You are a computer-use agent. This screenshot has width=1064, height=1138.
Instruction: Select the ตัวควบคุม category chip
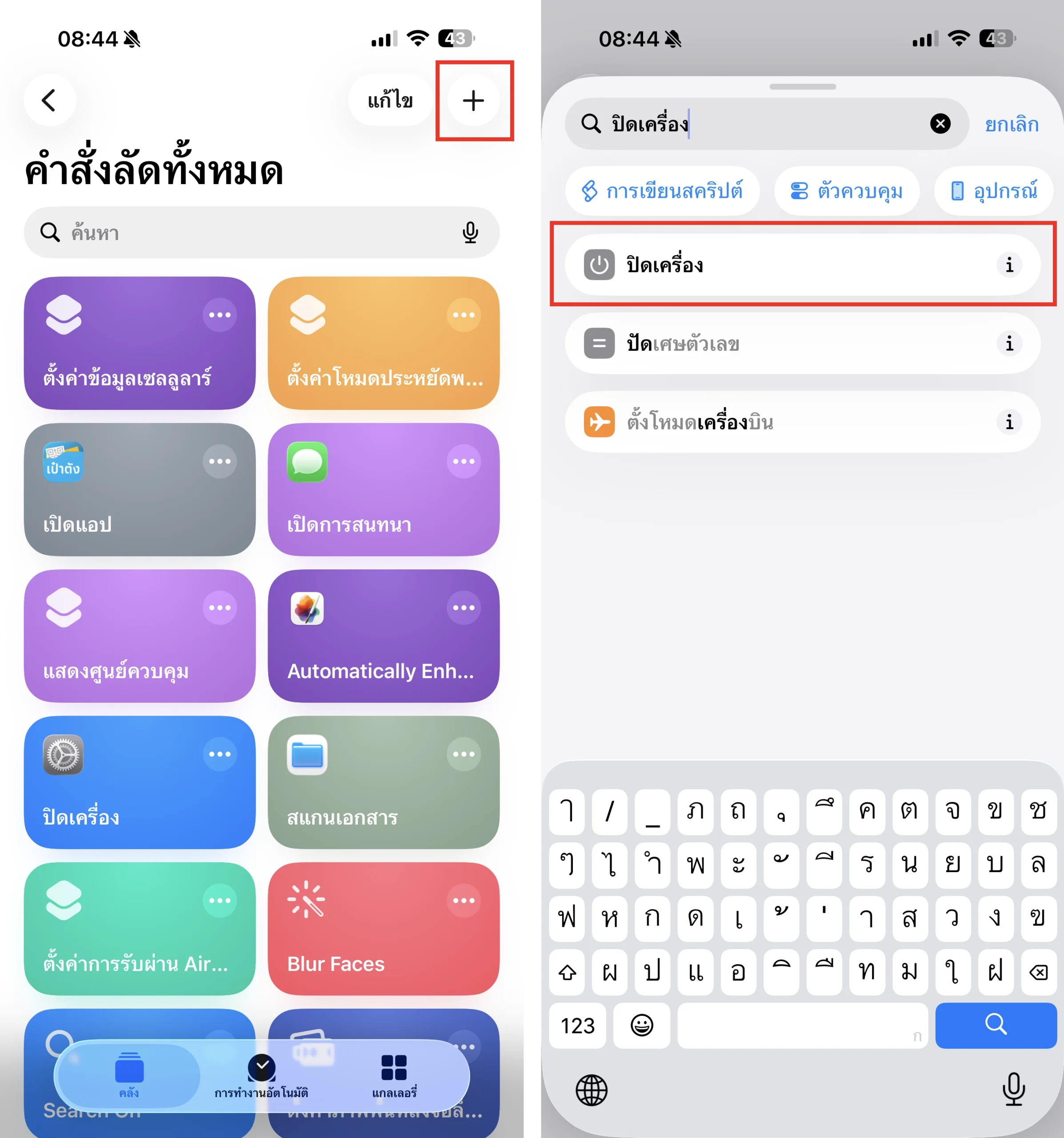pos(847,191)
